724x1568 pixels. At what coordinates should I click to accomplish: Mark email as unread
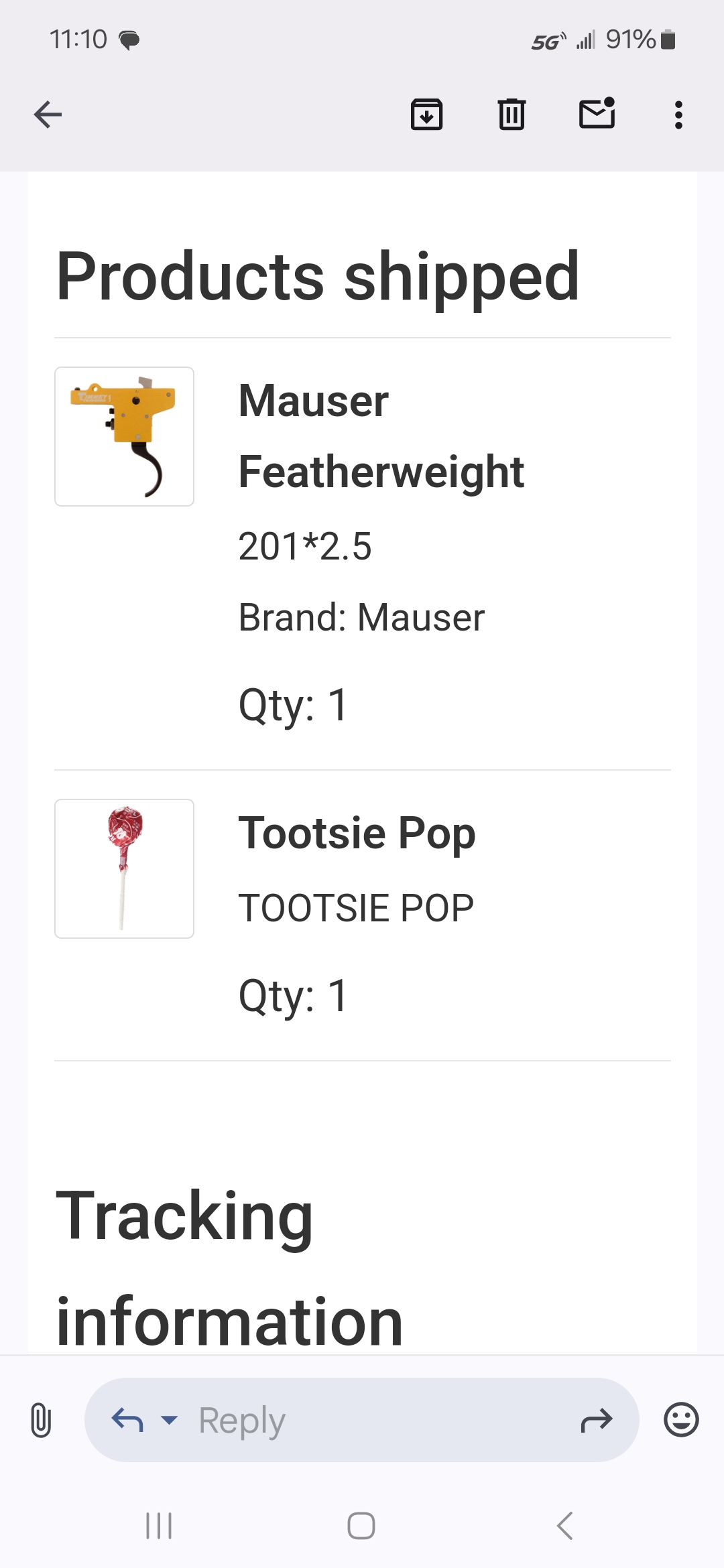click(597, 113)
